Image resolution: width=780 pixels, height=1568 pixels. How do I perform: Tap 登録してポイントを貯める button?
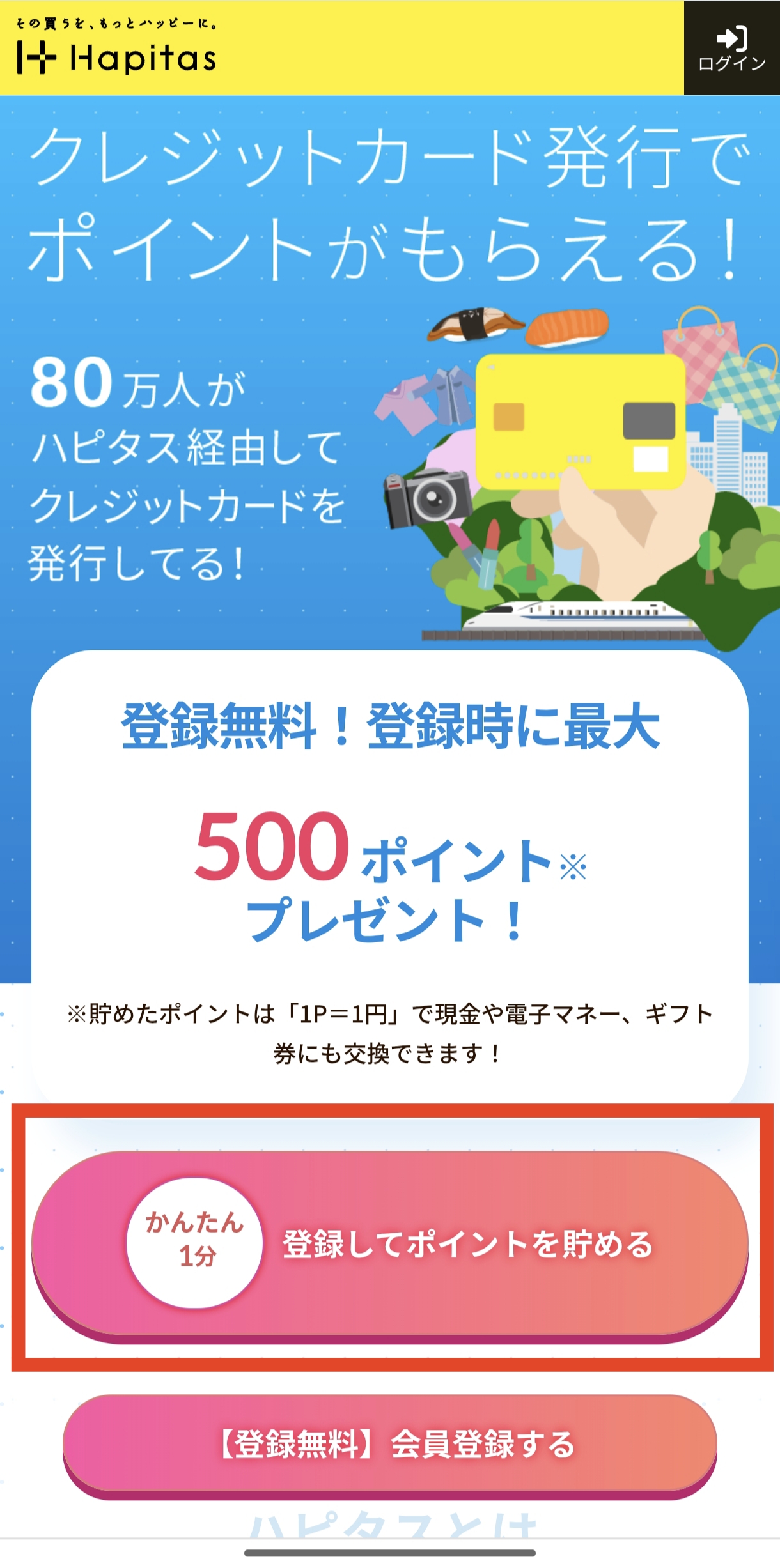coord(390,1243)
